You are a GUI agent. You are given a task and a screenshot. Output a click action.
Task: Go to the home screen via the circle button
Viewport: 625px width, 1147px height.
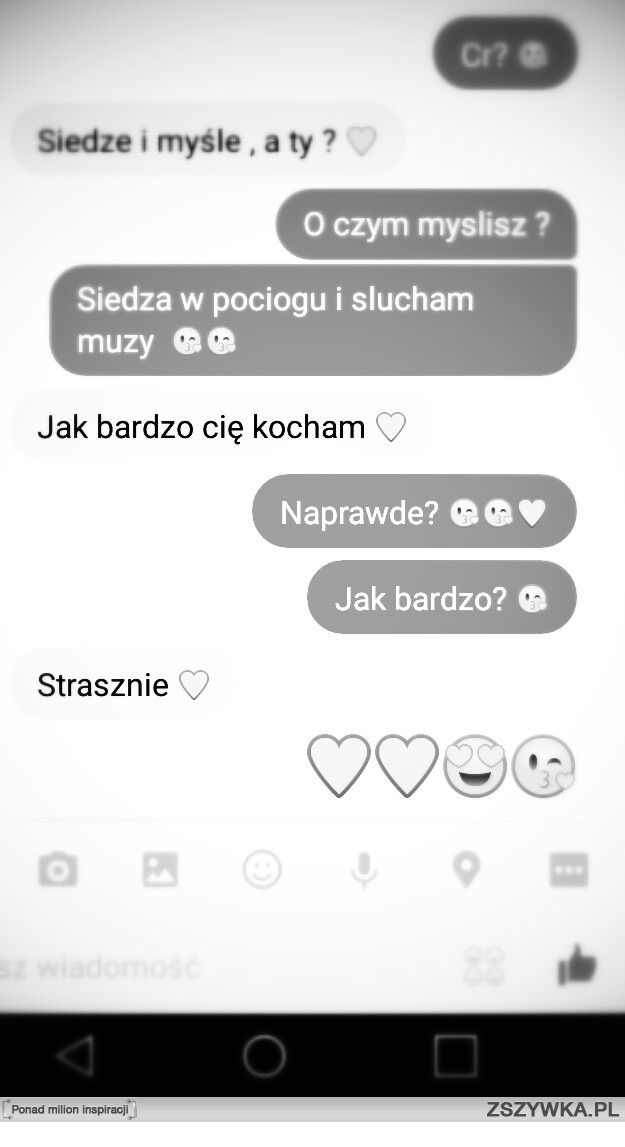click(264, 1054)
